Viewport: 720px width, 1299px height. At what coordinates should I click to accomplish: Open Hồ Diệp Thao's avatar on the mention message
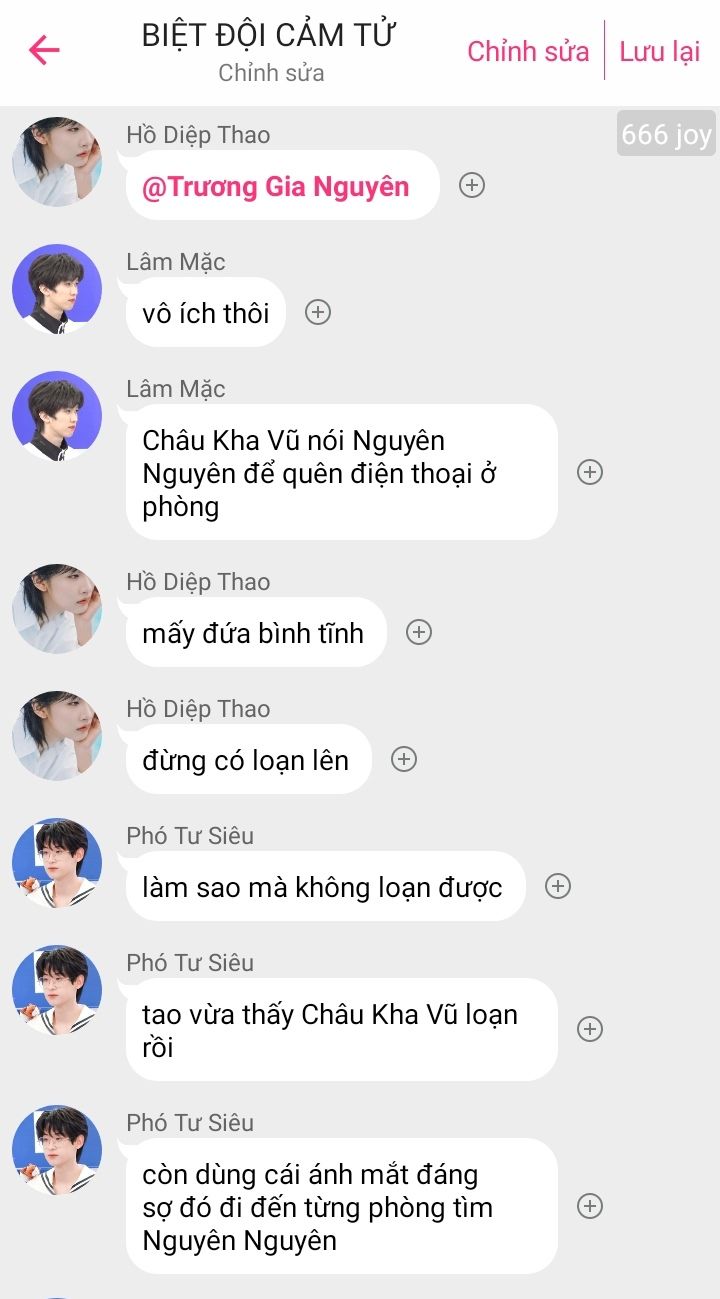point(57,162)
